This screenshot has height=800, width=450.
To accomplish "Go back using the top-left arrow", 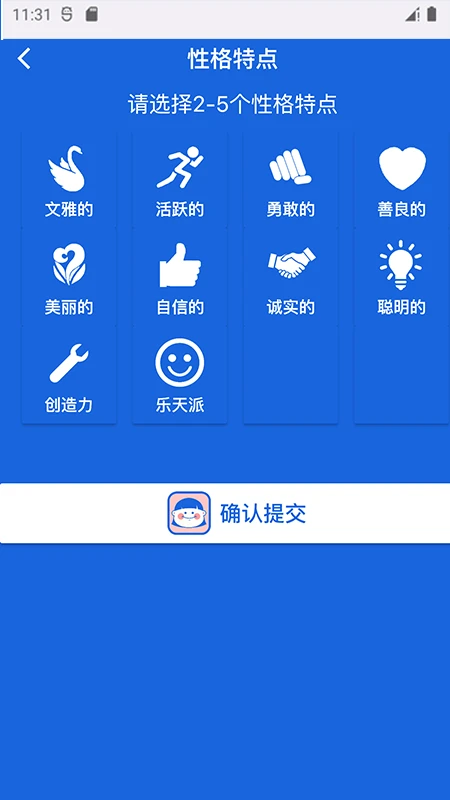I will 24,59.
